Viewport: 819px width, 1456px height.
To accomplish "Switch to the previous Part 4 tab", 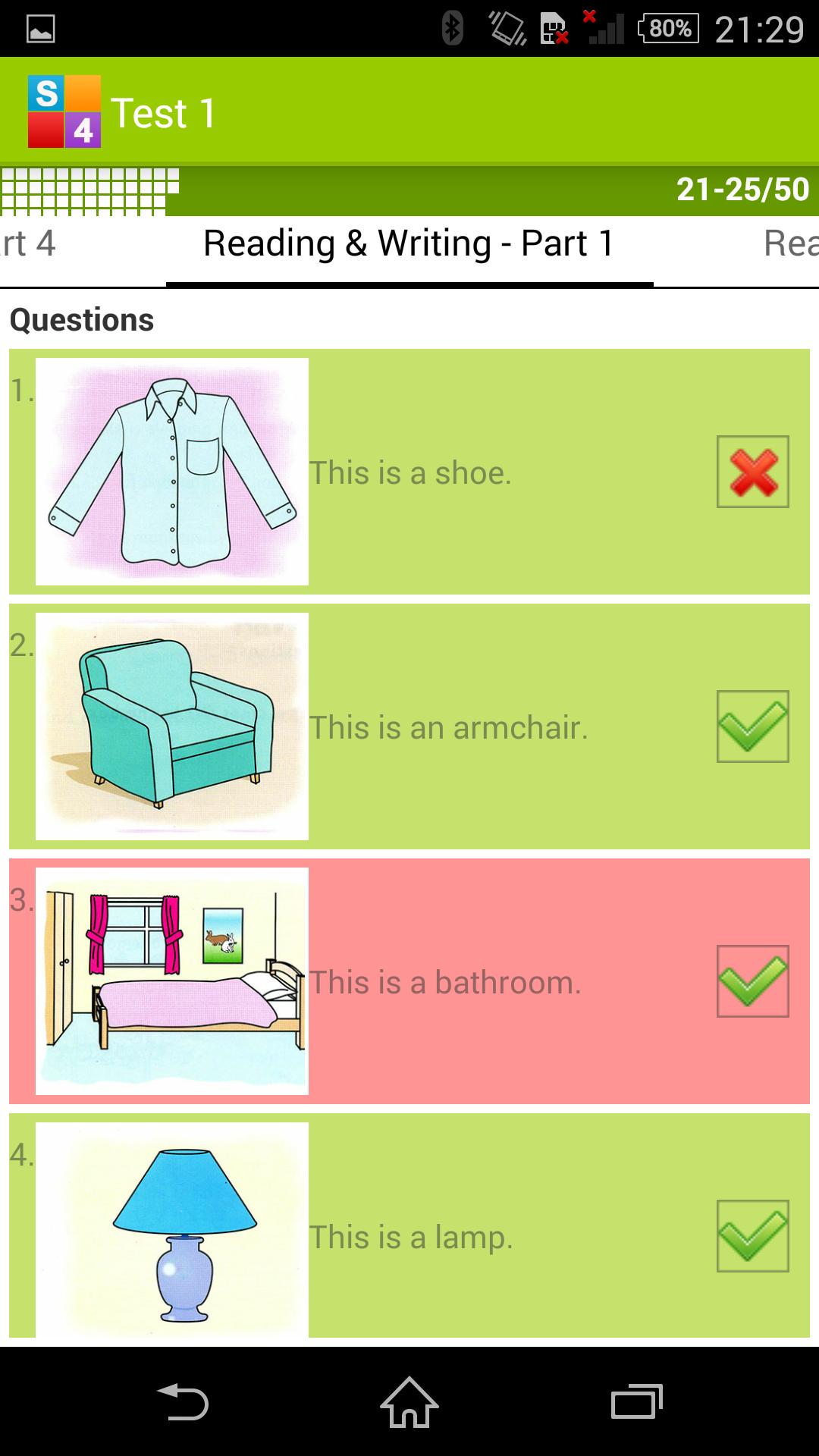I will click(x=29, y=244).
